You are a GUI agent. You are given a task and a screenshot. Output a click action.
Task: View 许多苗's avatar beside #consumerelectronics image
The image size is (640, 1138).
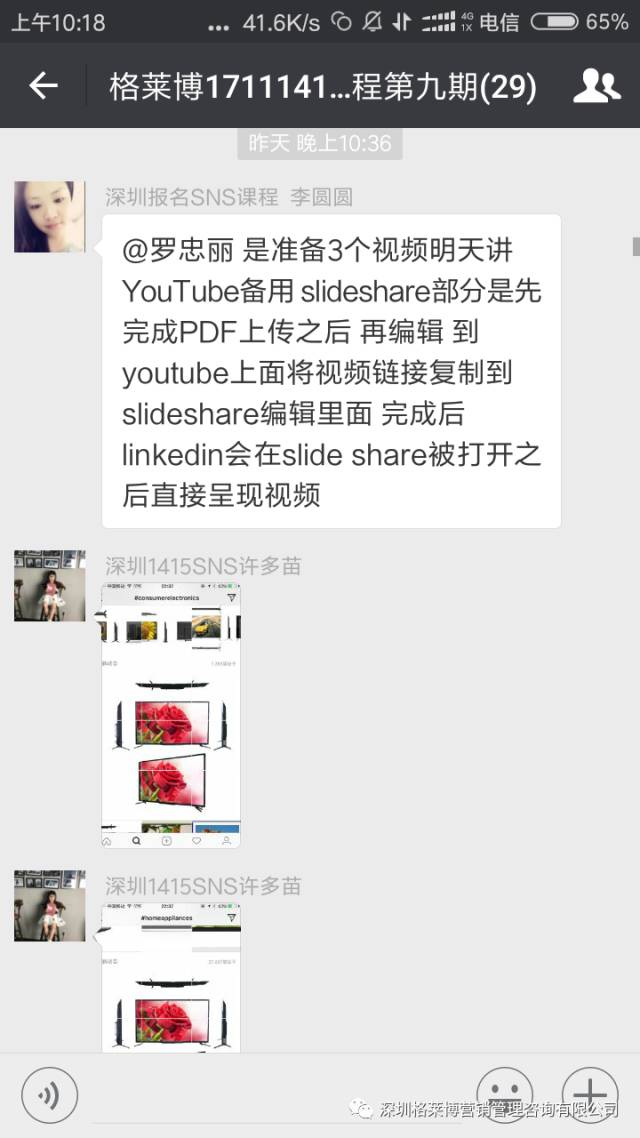point(49,586)
